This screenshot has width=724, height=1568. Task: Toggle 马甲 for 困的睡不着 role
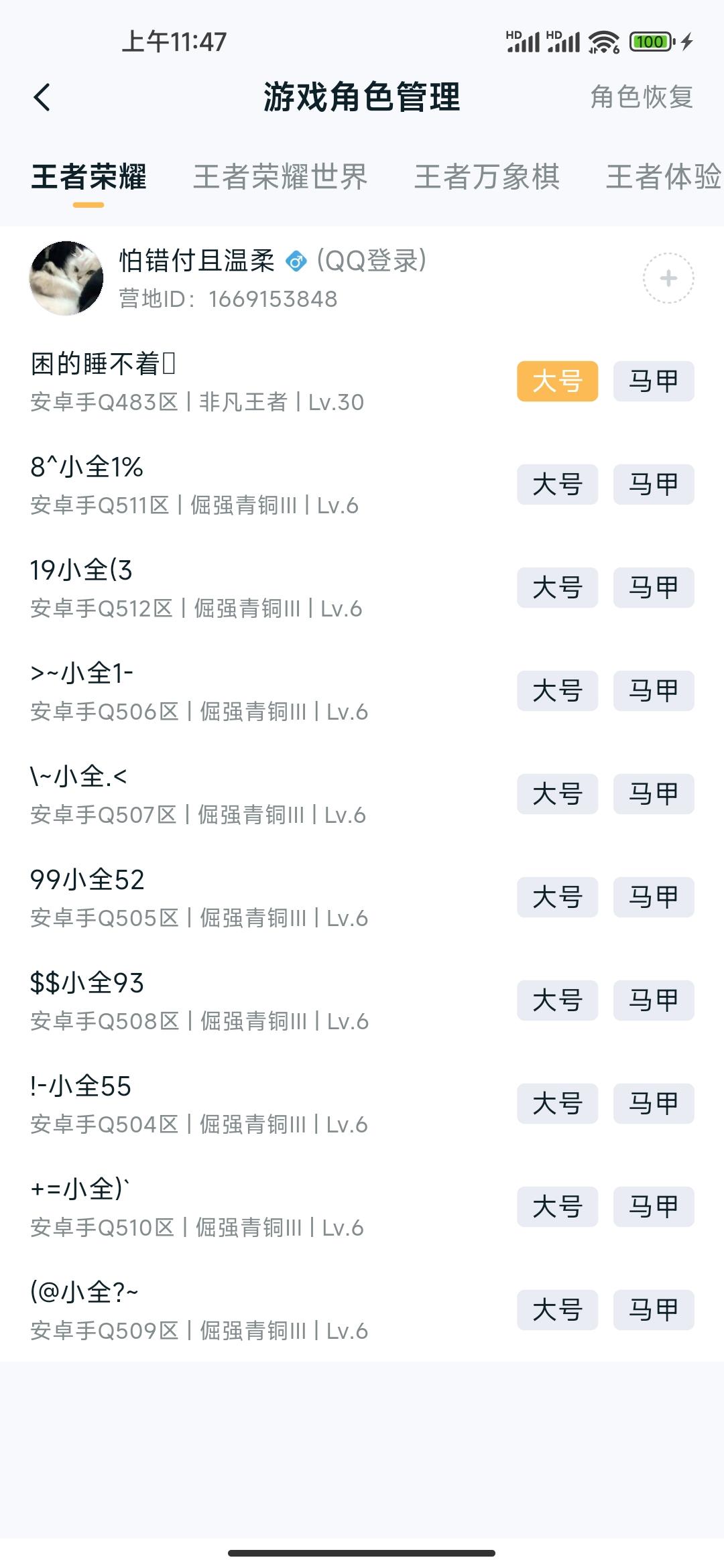coord(653,381)
